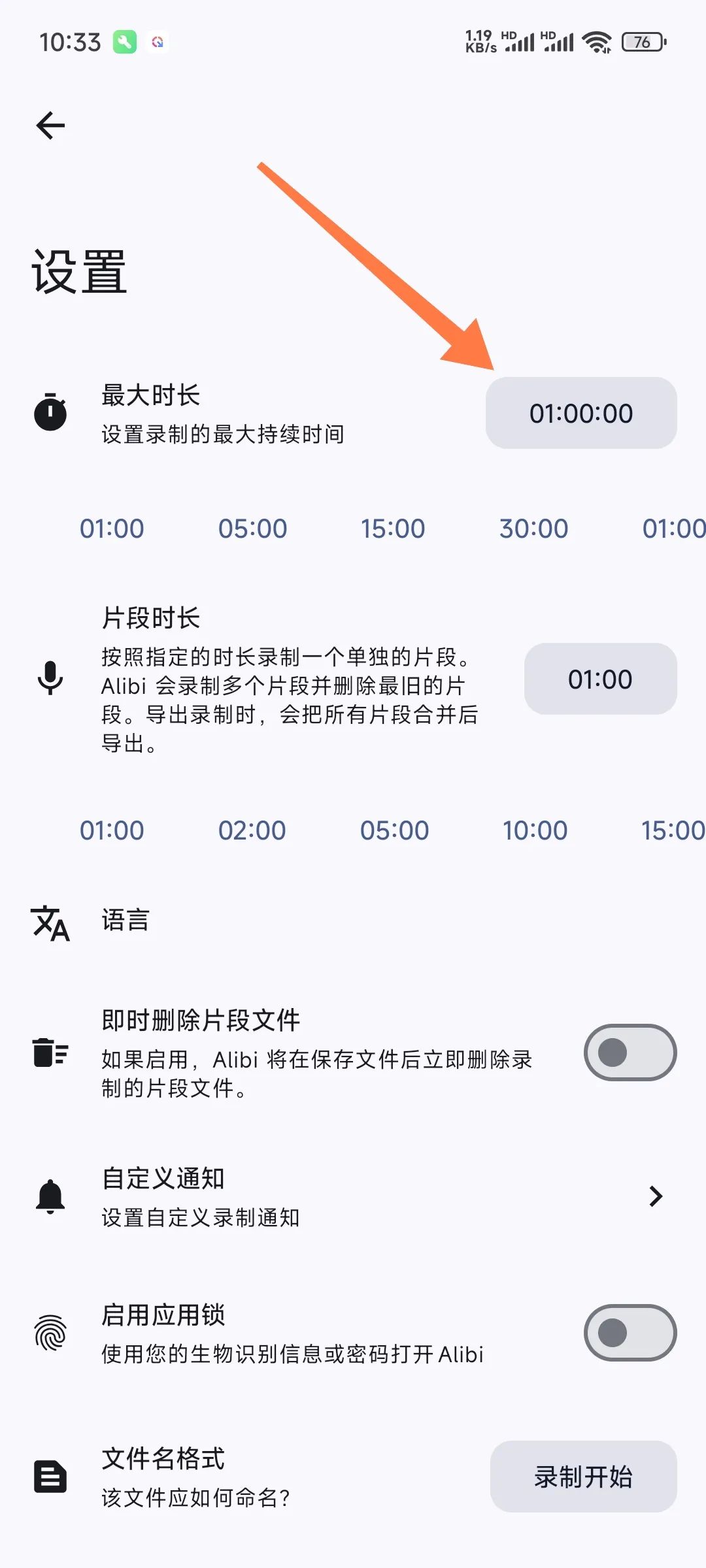Image resolution: width=706 pixels, height=1568 pixels.
Task: Go back from the 设置 screen
Action: click(x=50, y=125)
